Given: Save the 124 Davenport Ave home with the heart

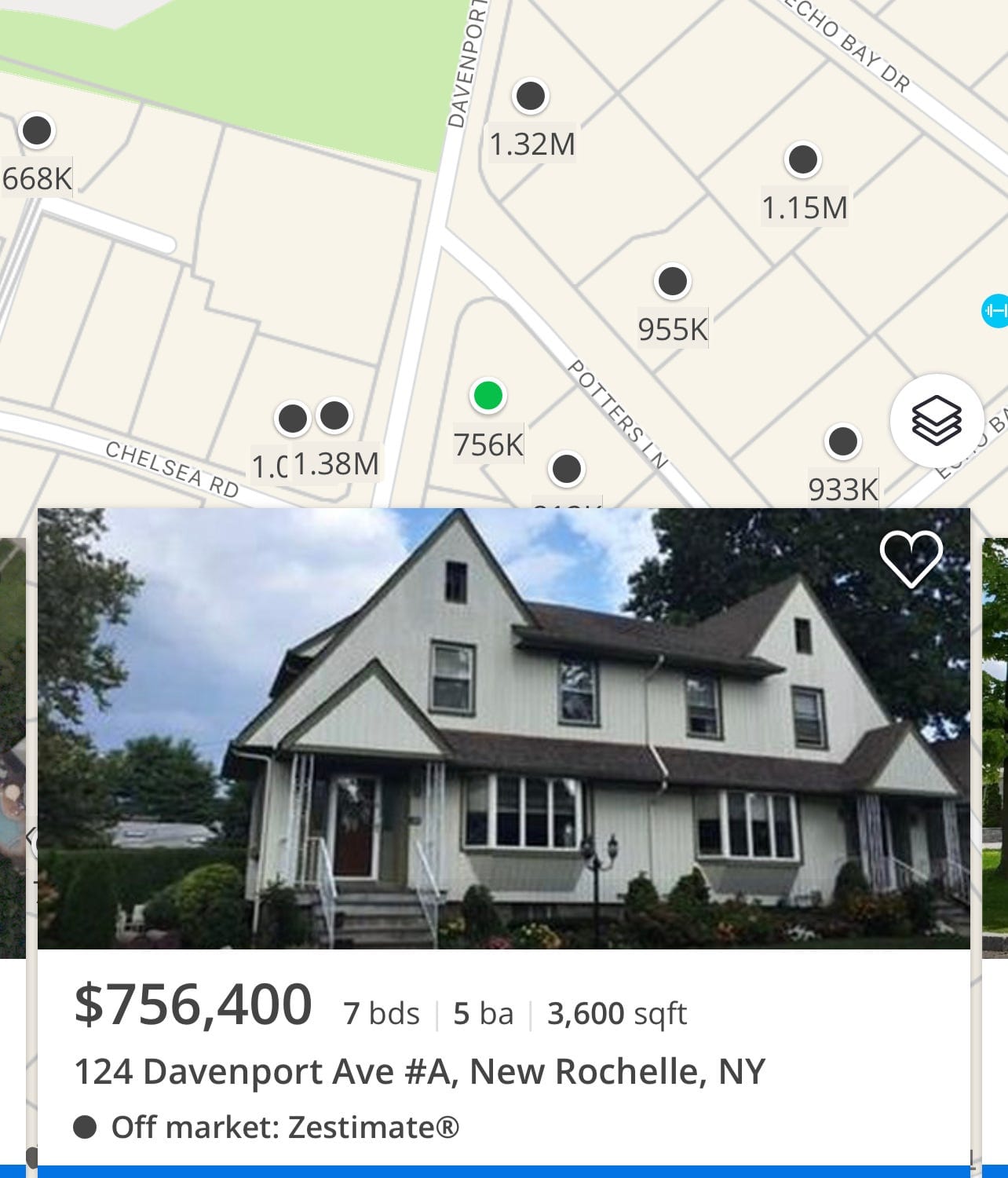Looking at the screenshot, I should point(911,558).
